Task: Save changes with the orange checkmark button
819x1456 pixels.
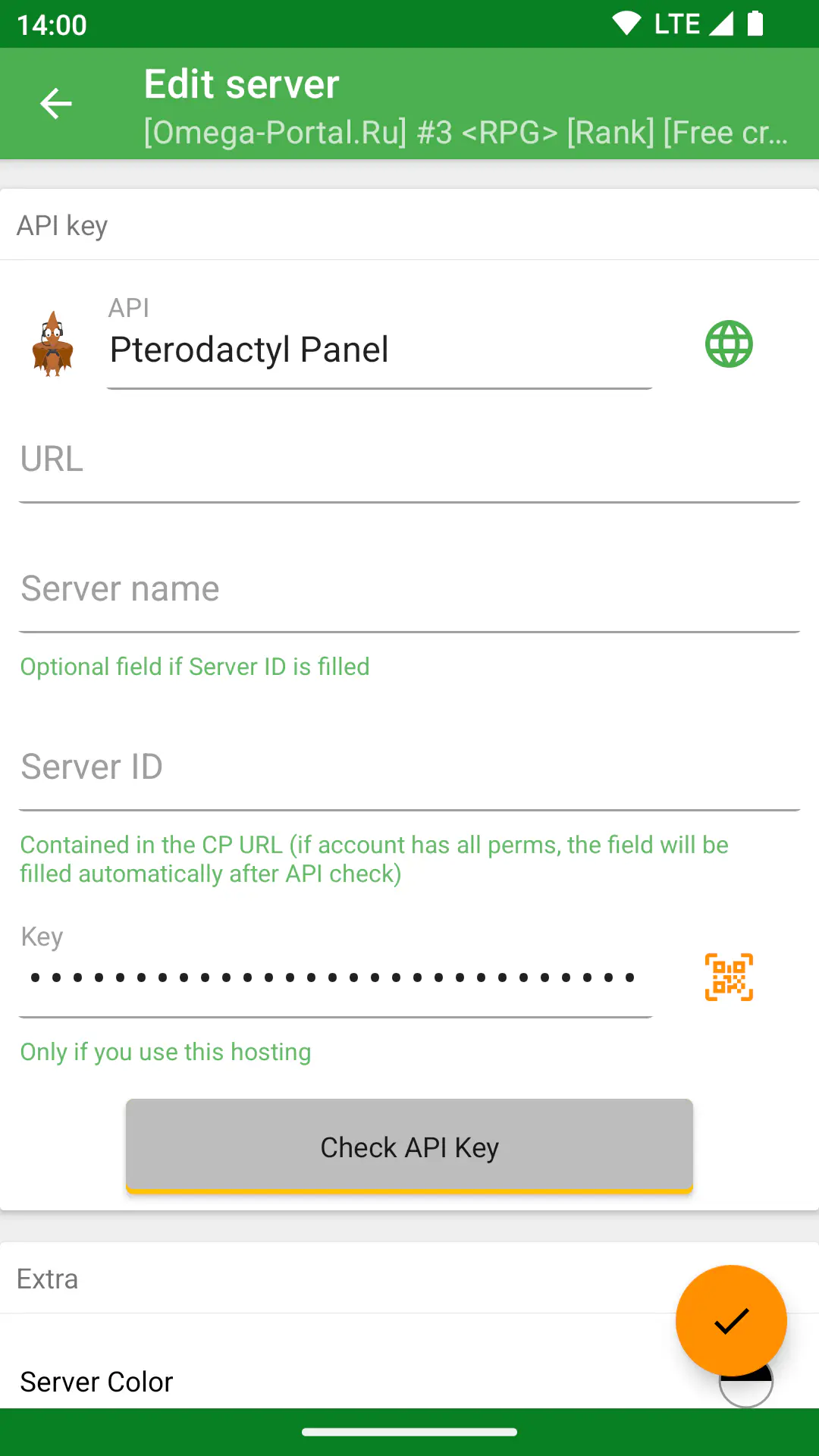Action: (731, 1321)
